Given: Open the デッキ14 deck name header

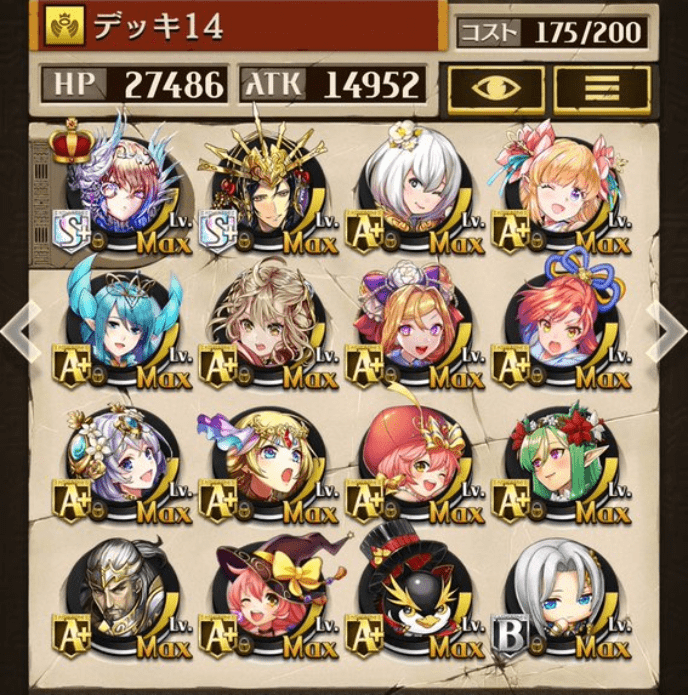Looking at the screenshot, I should pos(240,26).
